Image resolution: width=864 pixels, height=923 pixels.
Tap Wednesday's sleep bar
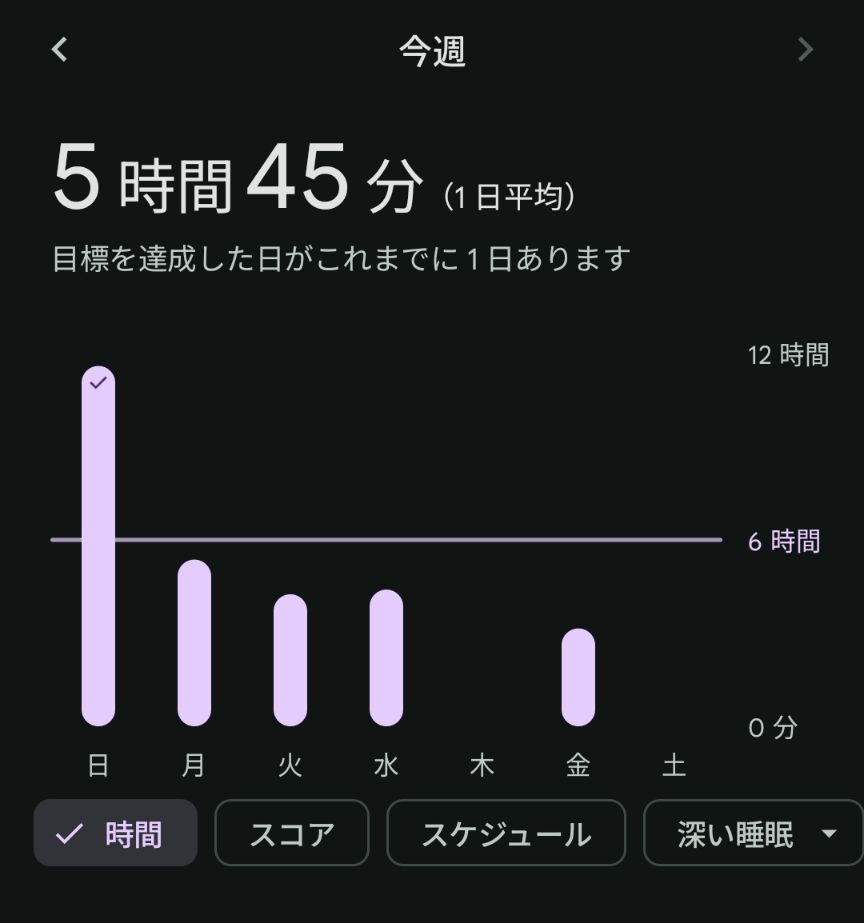(386, 658)
